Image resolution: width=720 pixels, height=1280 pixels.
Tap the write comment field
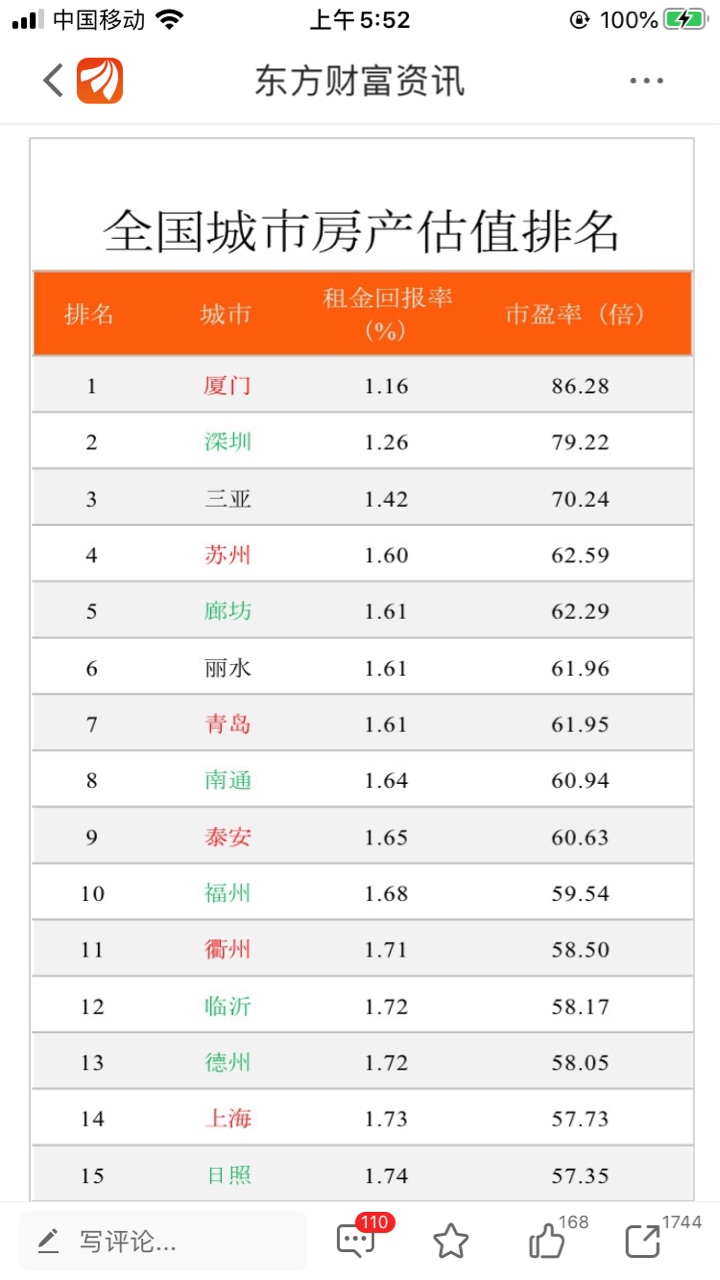tap(163, 1242)
